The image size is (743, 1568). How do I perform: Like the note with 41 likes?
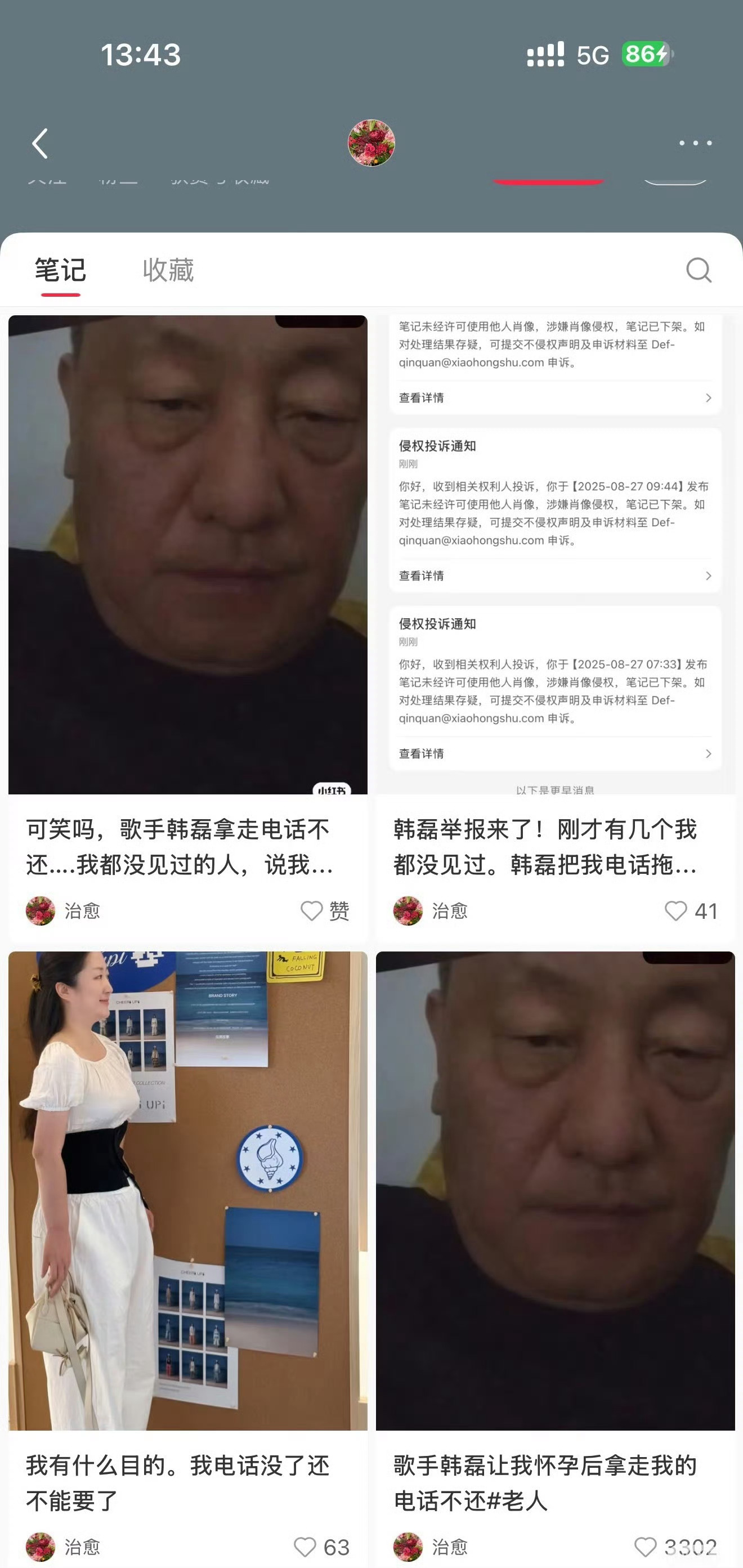(x=675, y=910)
